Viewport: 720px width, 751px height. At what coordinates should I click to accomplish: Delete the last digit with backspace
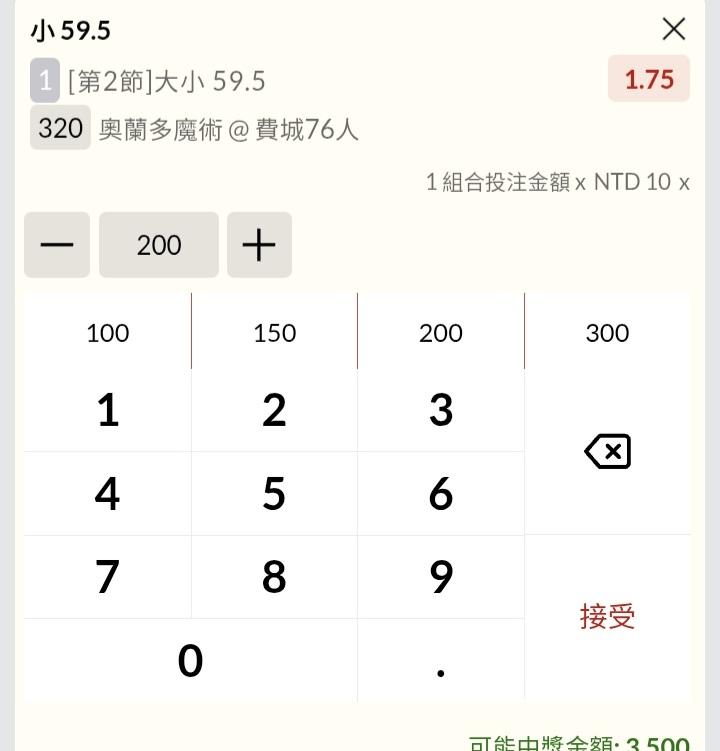coord(607,452)
